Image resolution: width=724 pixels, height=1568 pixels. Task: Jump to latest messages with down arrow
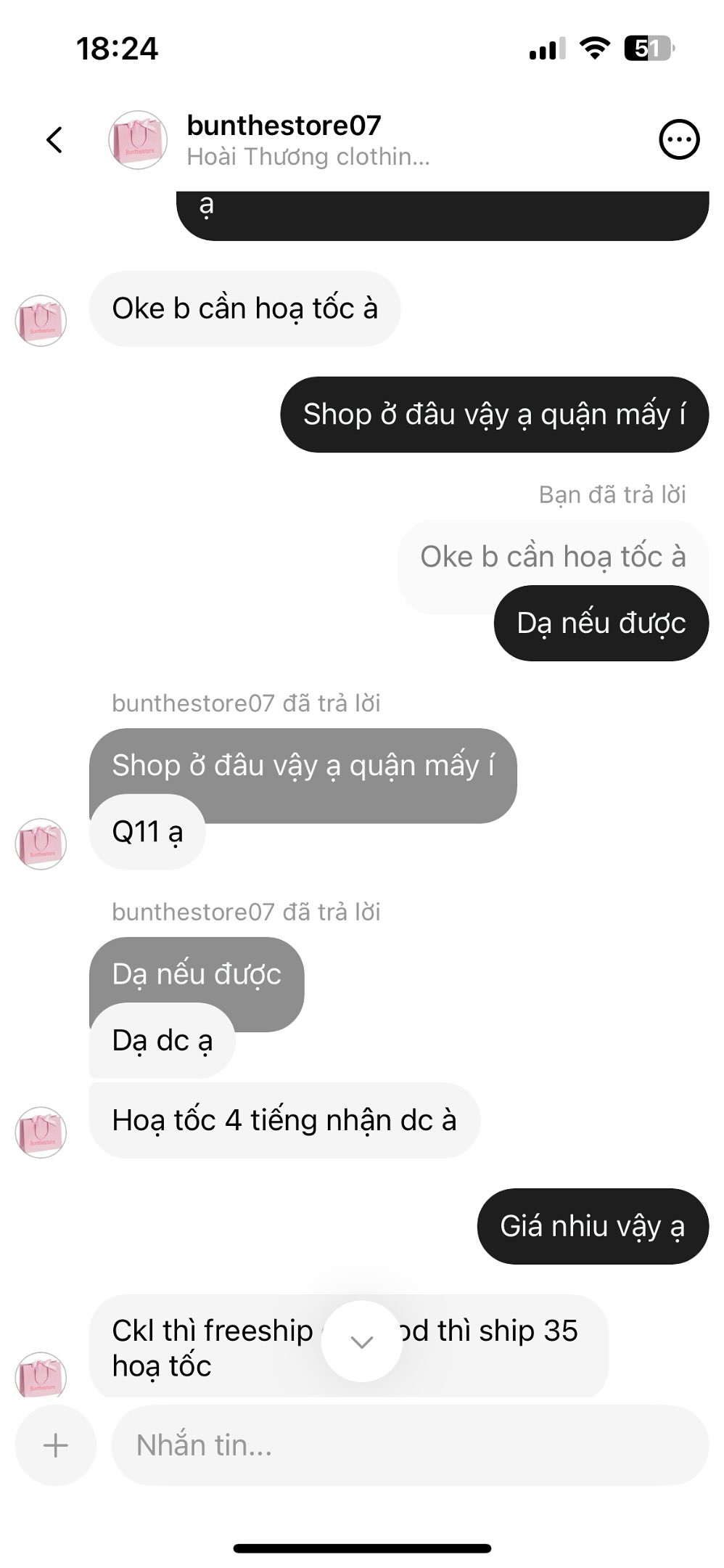tap(361, 1342)
